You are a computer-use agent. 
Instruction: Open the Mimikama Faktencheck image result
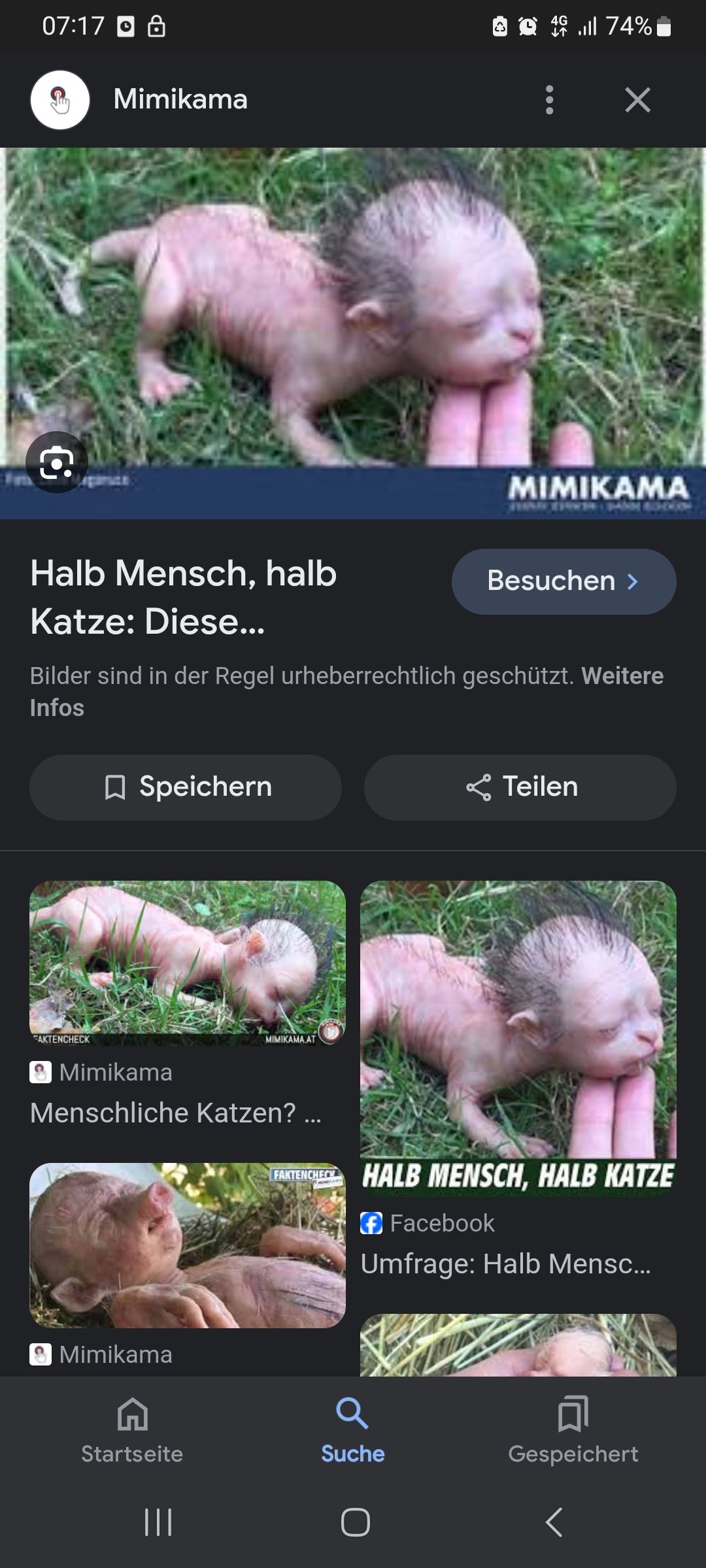(188, 1245)
